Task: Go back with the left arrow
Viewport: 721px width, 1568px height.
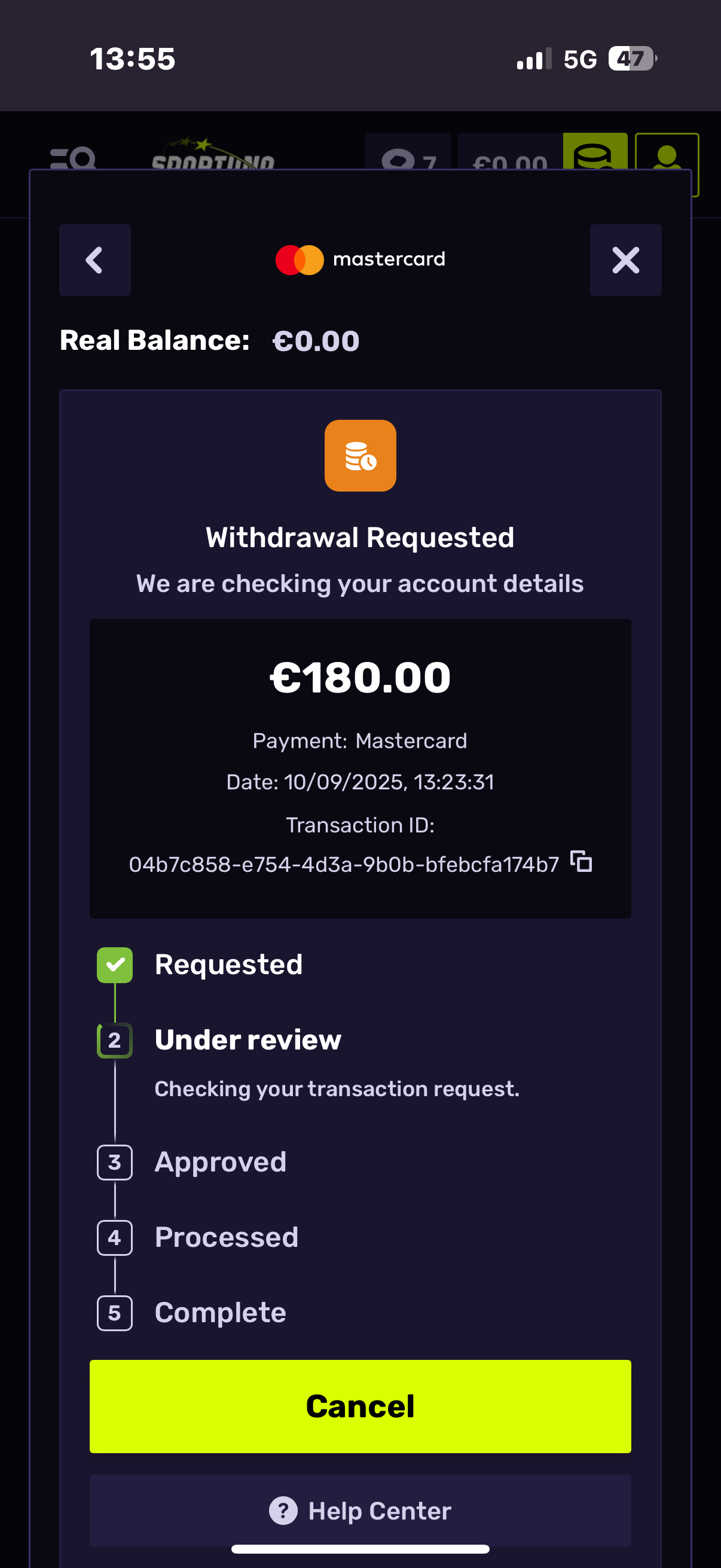Action: (95, 260)
